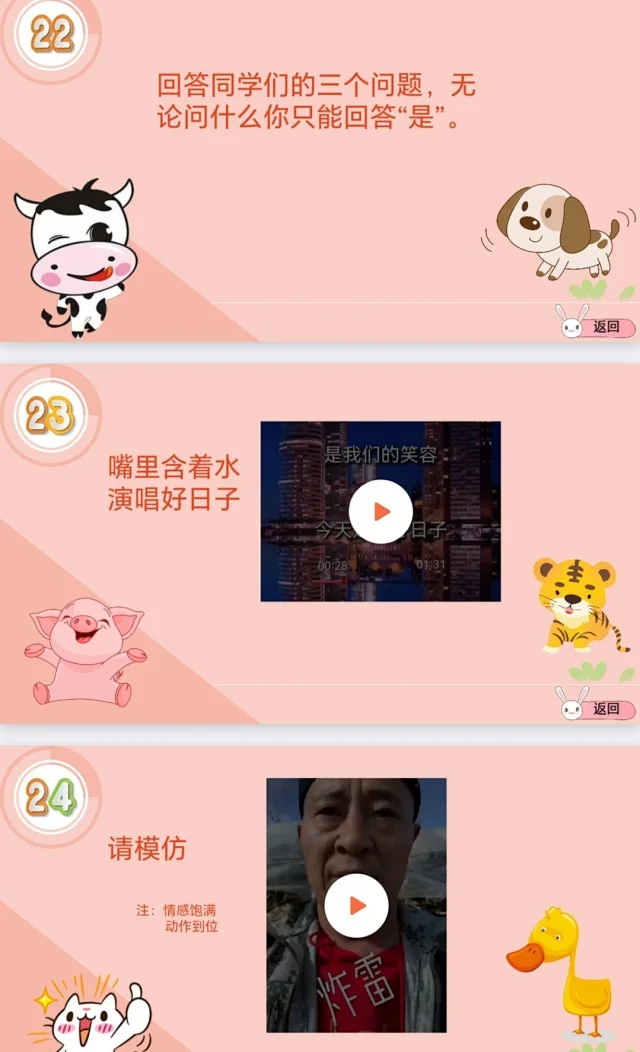Tap 返回 on slide 23
The image size is (640, 1052).
[606, 708]
